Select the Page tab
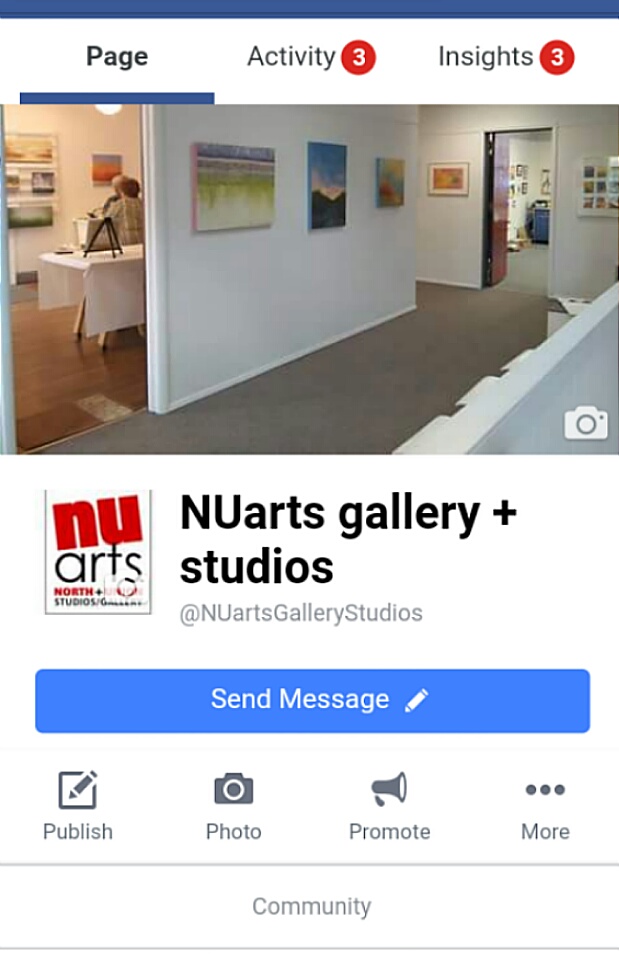The image size is (619, 960). [x=117, y=57]
